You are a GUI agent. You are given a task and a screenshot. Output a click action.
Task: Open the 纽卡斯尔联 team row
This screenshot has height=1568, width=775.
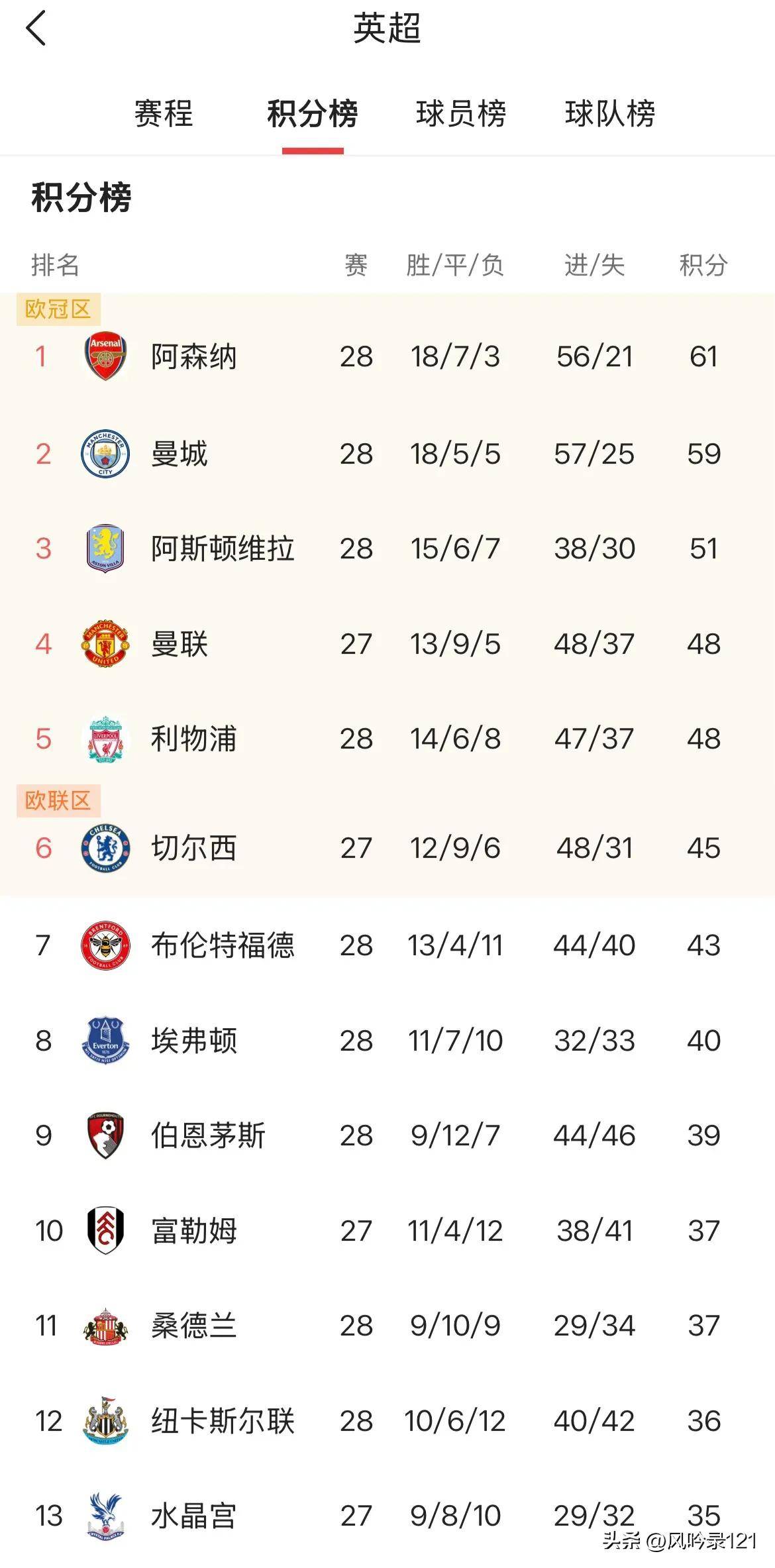[222, 1422]
